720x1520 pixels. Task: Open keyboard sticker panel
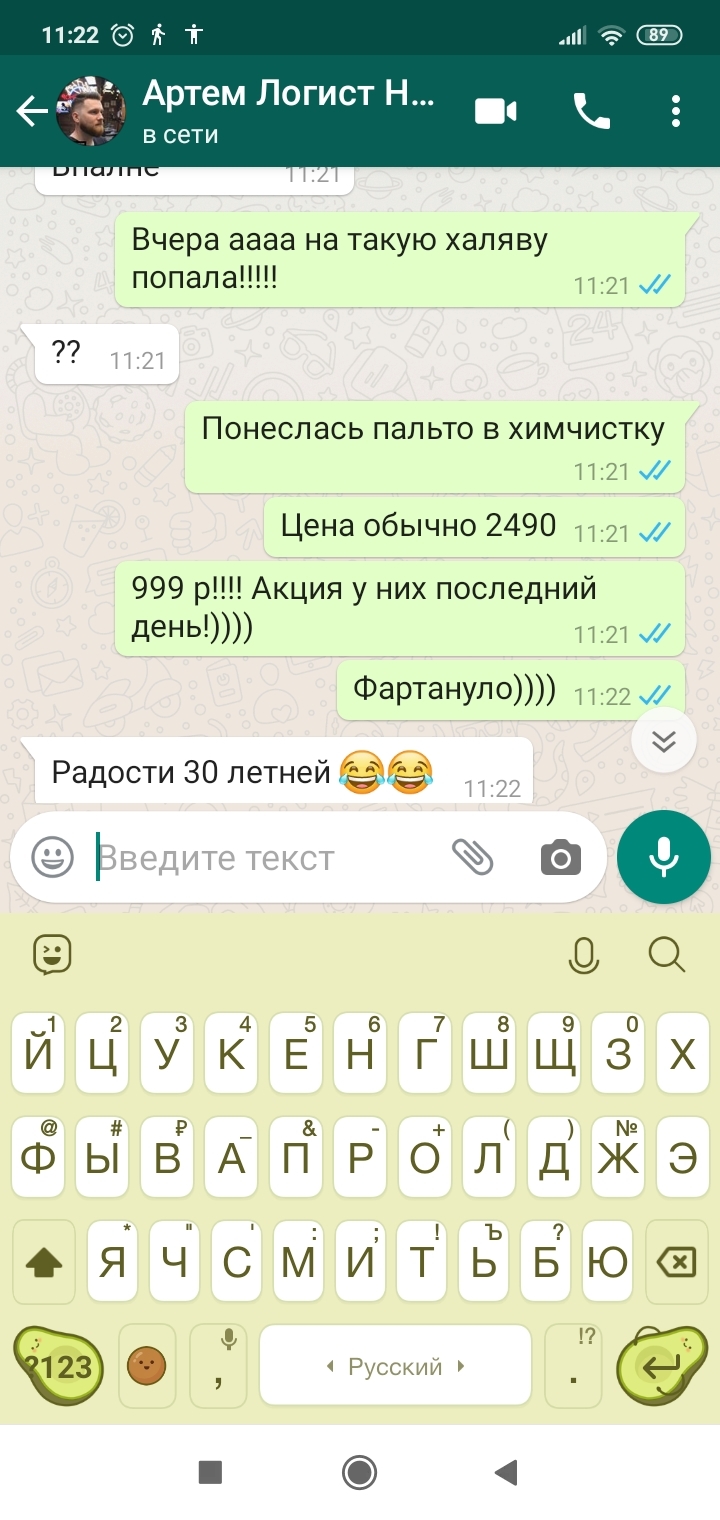[x=53, y=954]
